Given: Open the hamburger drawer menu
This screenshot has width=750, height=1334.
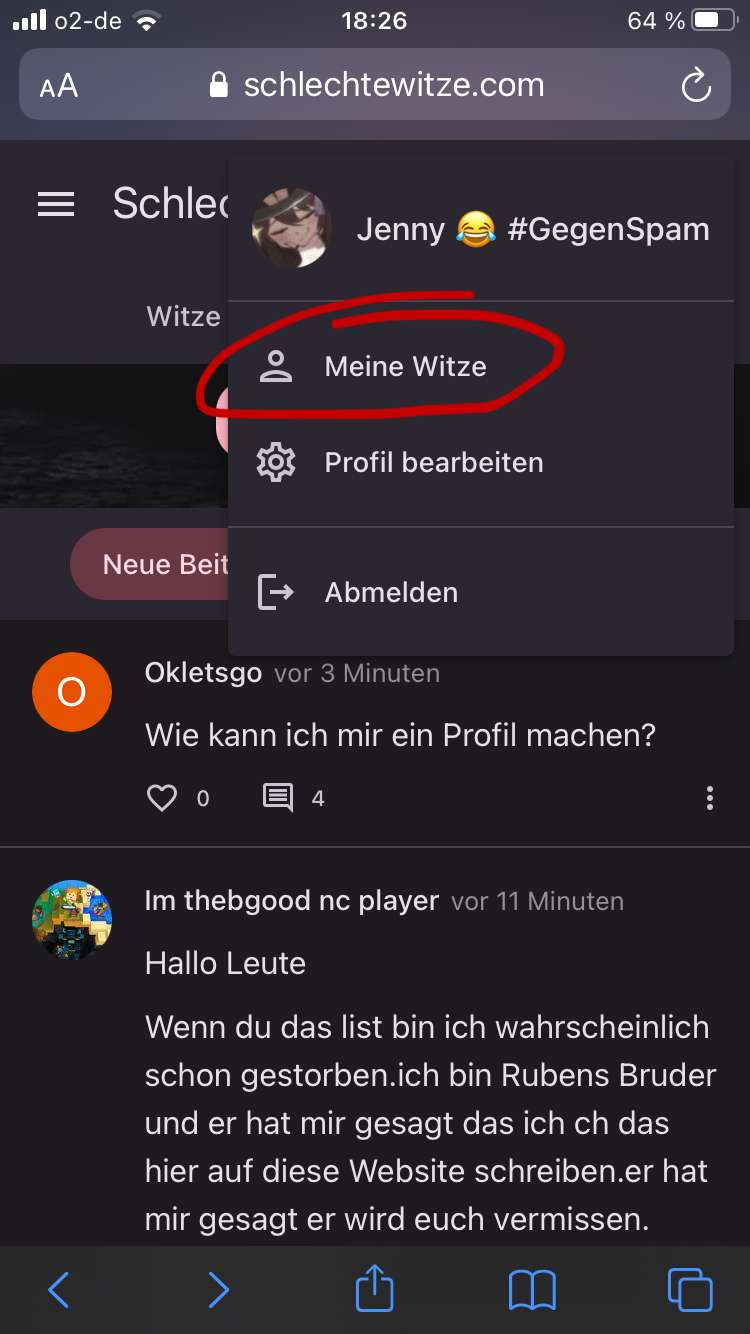Looking at the screenshot, I should (56, 205).
